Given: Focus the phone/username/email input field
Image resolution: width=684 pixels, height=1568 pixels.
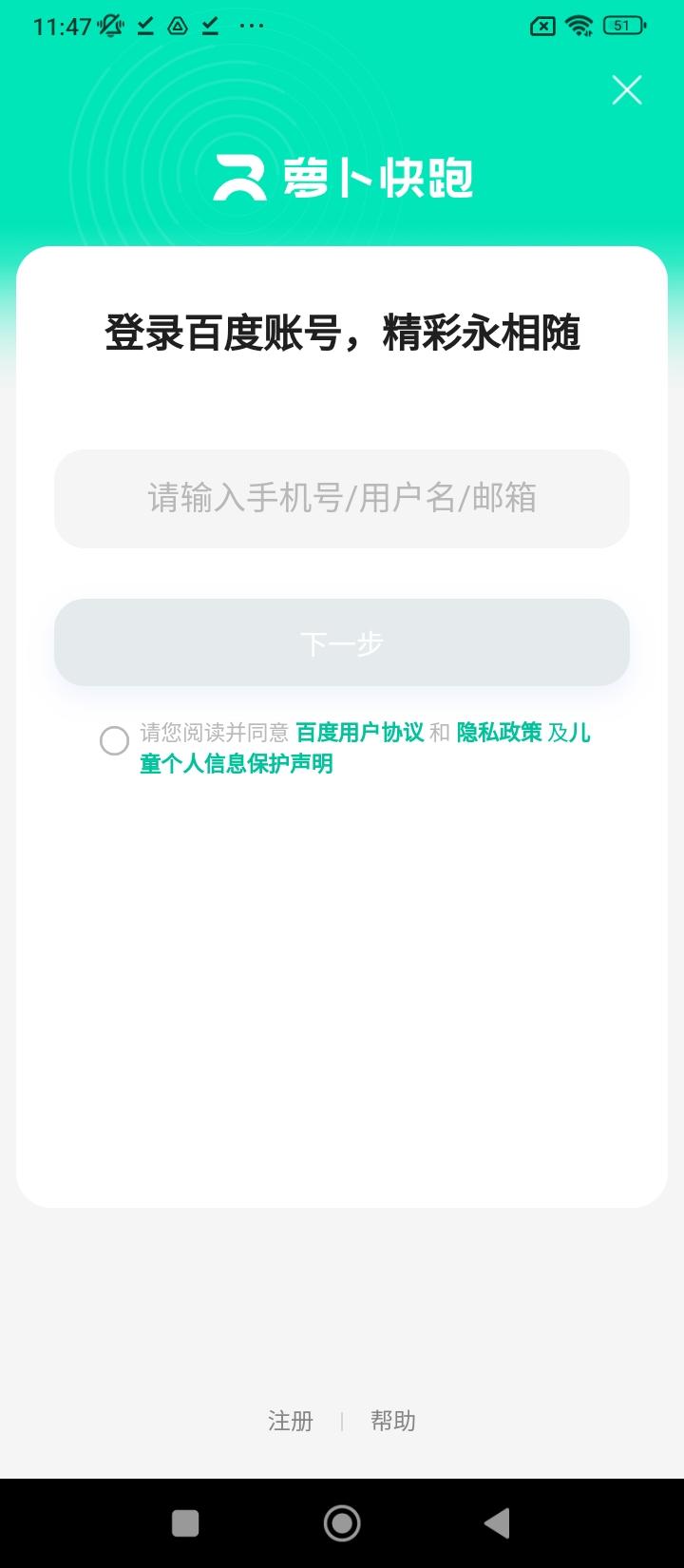Looking at the screenshot, I should pos(342,498).
